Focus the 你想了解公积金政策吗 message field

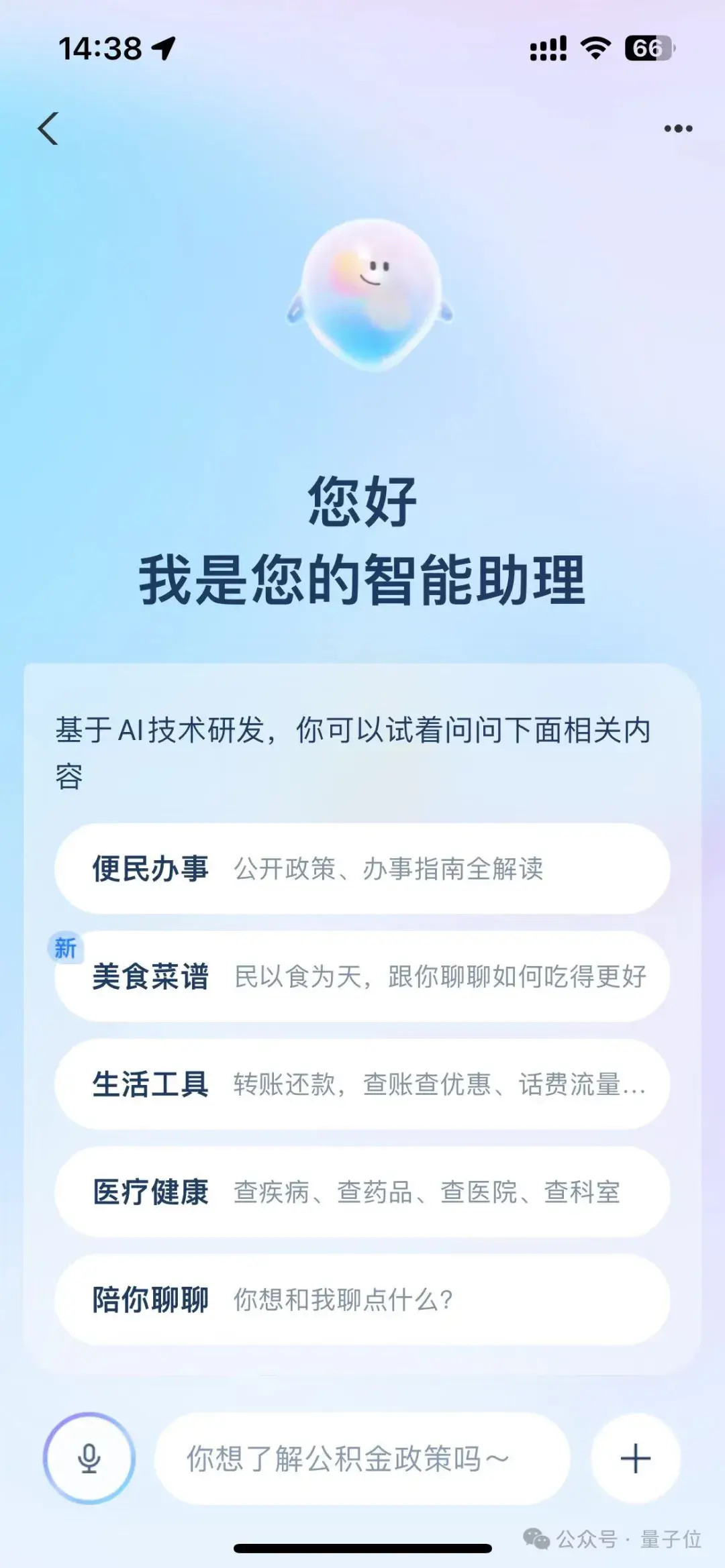click(x=362, y=1458)
